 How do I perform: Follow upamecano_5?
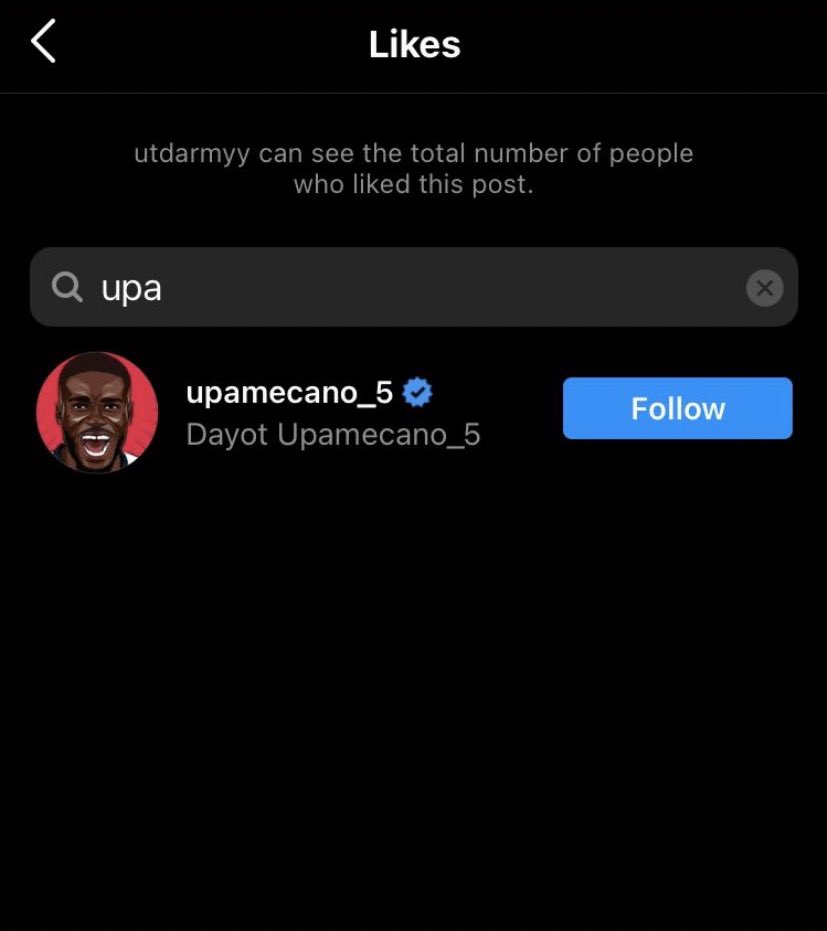point(677,408)
